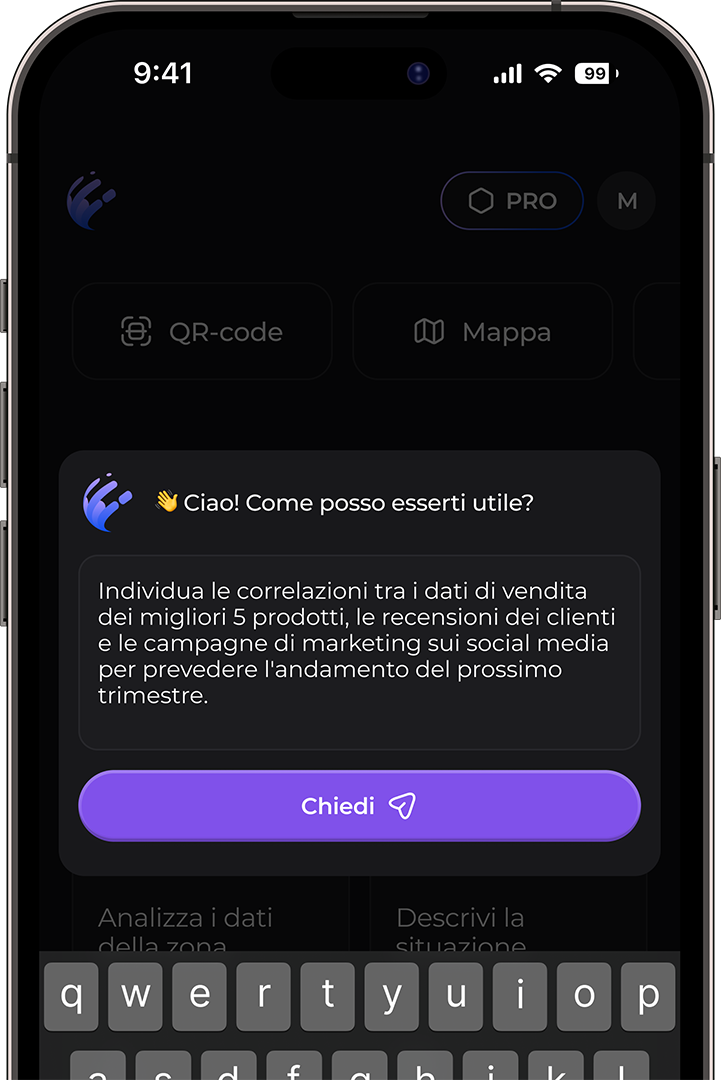Tap the Chiedi button to send the request
The image size is (721, 1080).
point(359,806)
